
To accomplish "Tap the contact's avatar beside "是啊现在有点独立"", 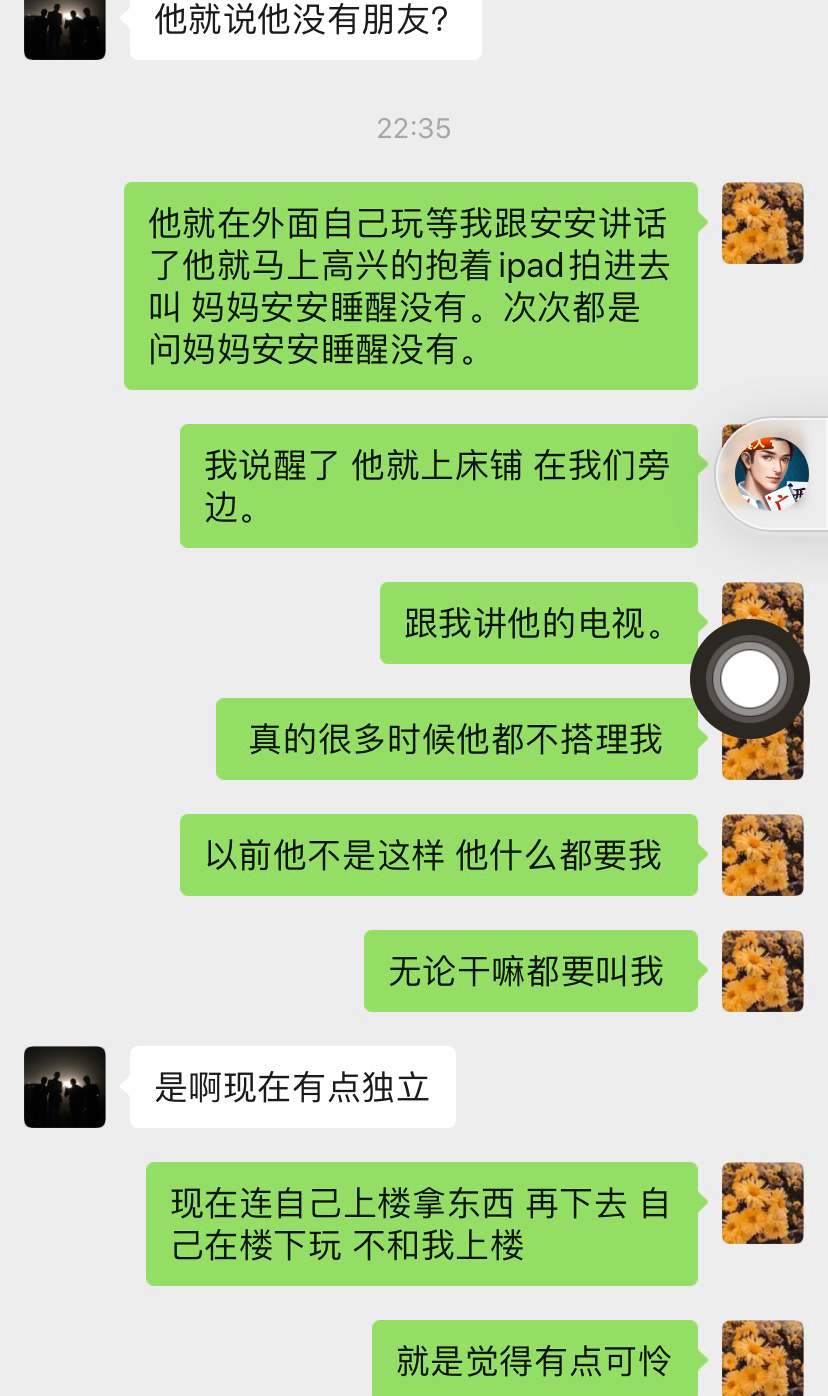I will point(65,1087).
